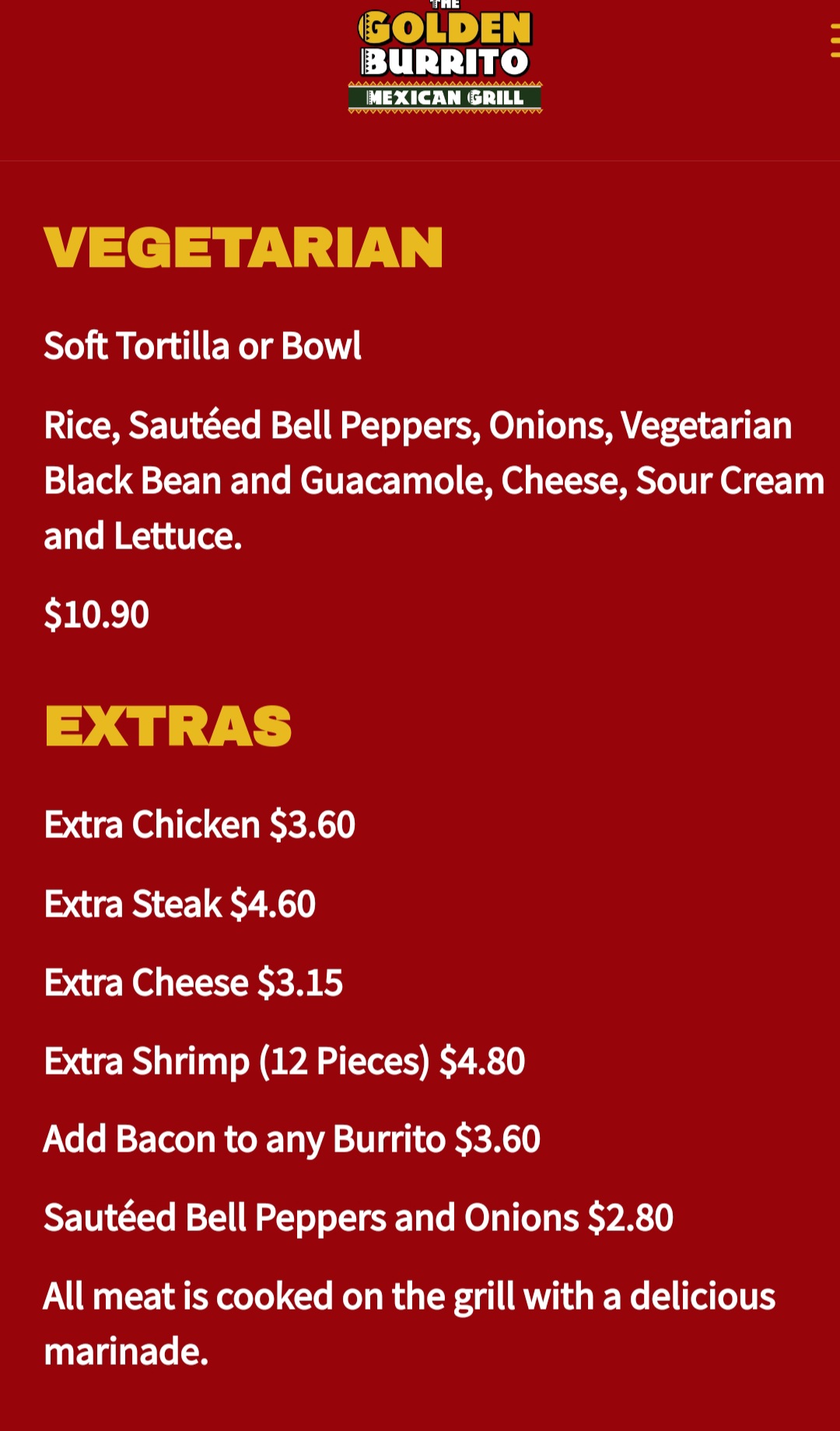The width and height of the screenshot is (840, 1431).
Task: Open the hamburger menu
Action: [835, 40]
